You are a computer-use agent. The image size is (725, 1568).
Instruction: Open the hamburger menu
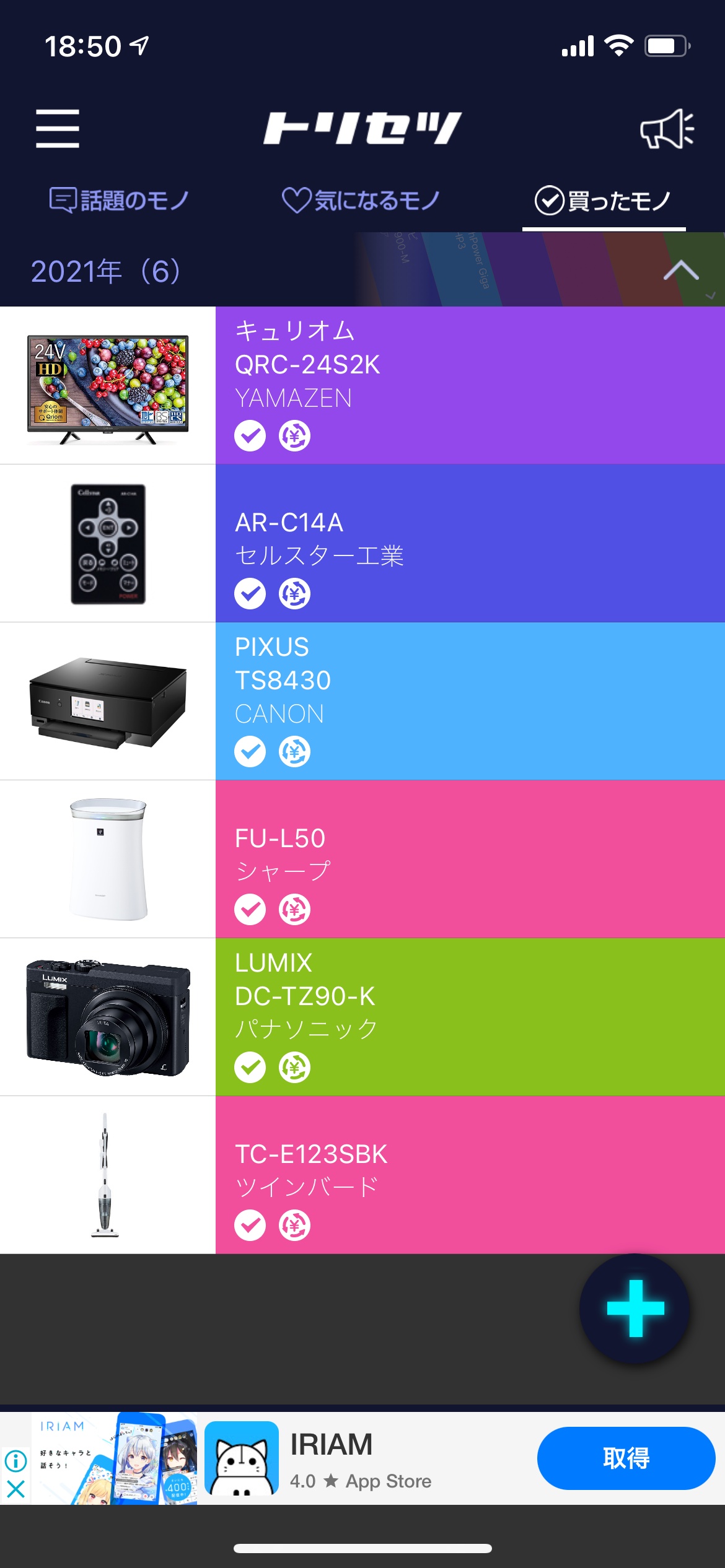[x=58, y=129]
